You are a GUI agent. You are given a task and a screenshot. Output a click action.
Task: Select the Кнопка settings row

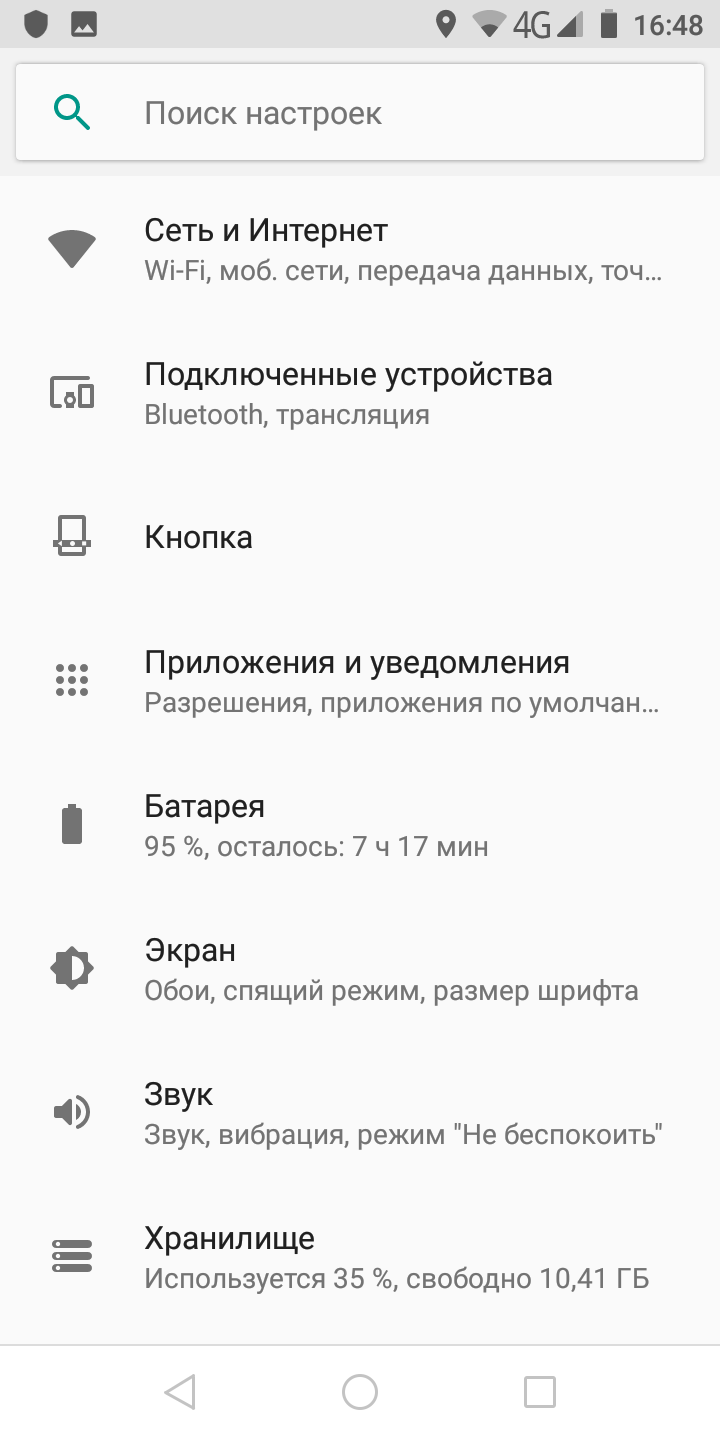tap(360, 537)
